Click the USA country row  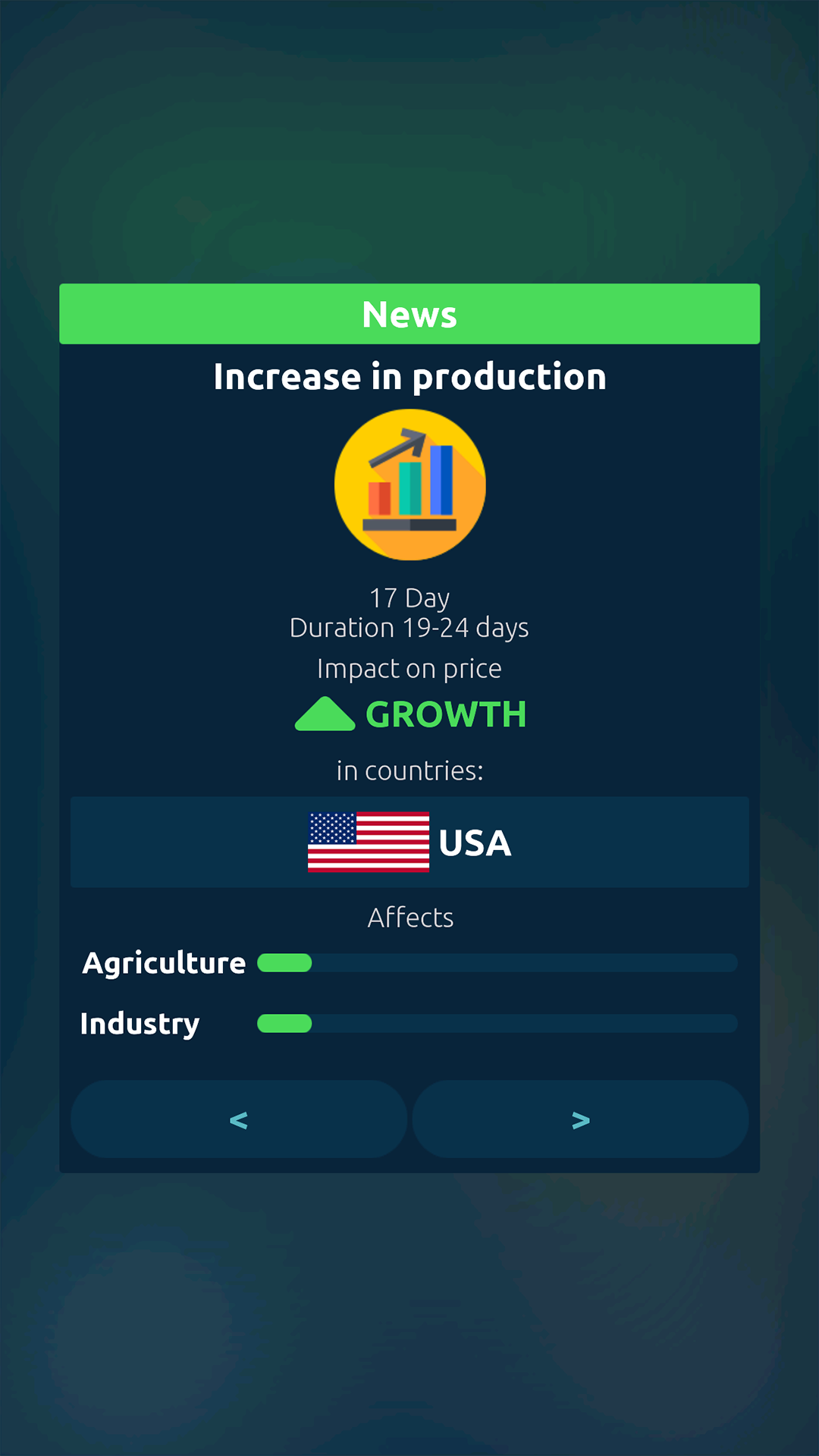[409, 843]
